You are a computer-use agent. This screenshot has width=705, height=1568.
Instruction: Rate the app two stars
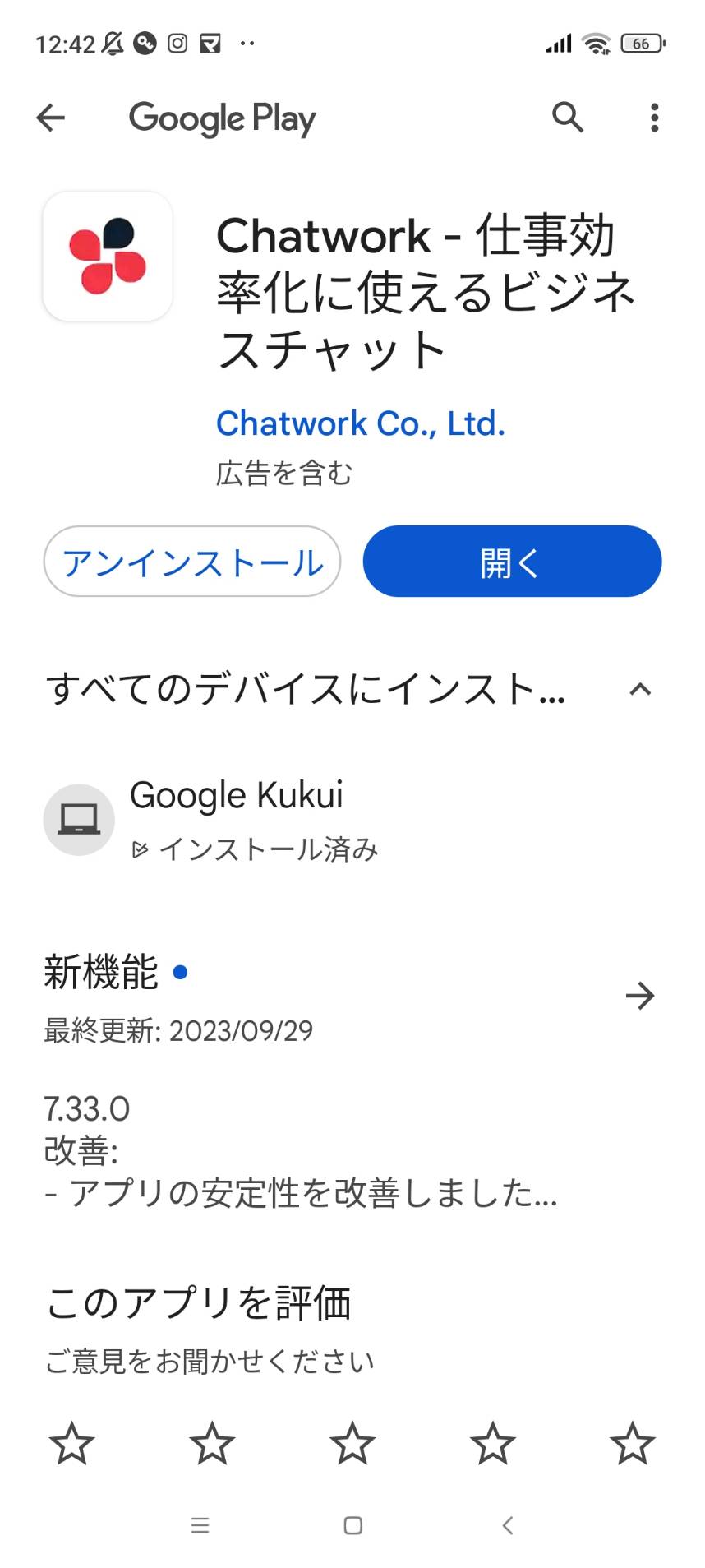coord(212,1443)
